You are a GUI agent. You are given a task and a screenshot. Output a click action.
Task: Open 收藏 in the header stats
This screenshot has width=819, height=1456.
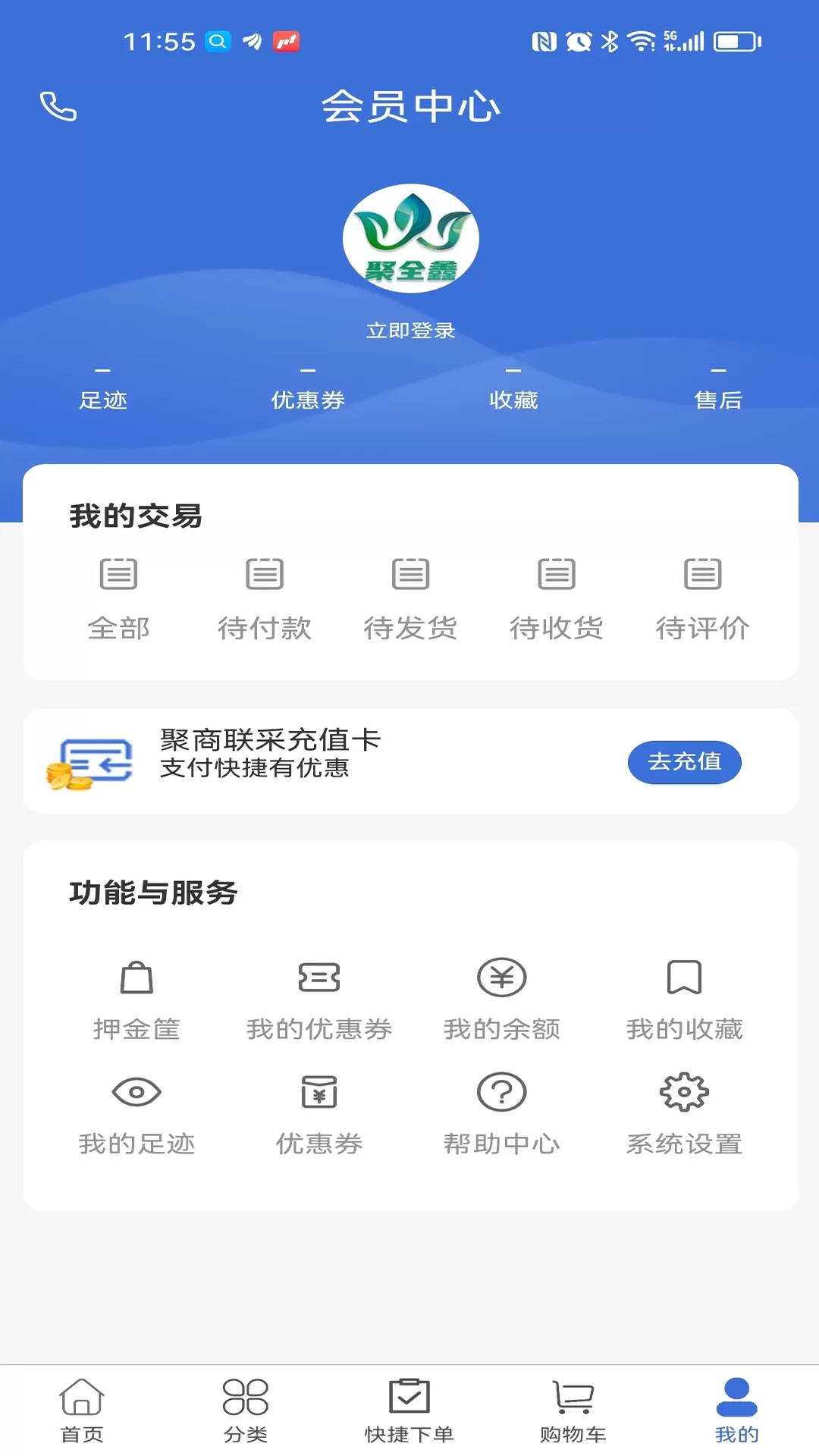pos(513,388)
